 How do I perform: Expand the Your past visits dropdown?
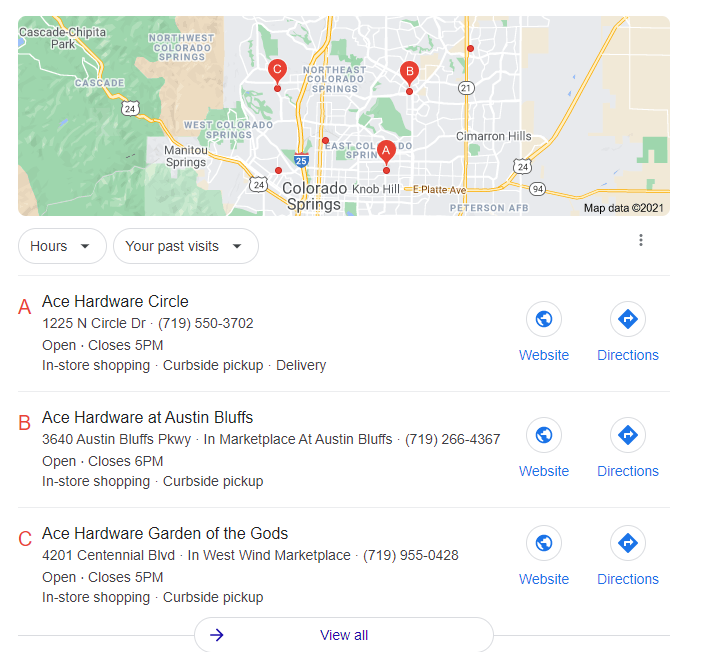coord(185,246)
